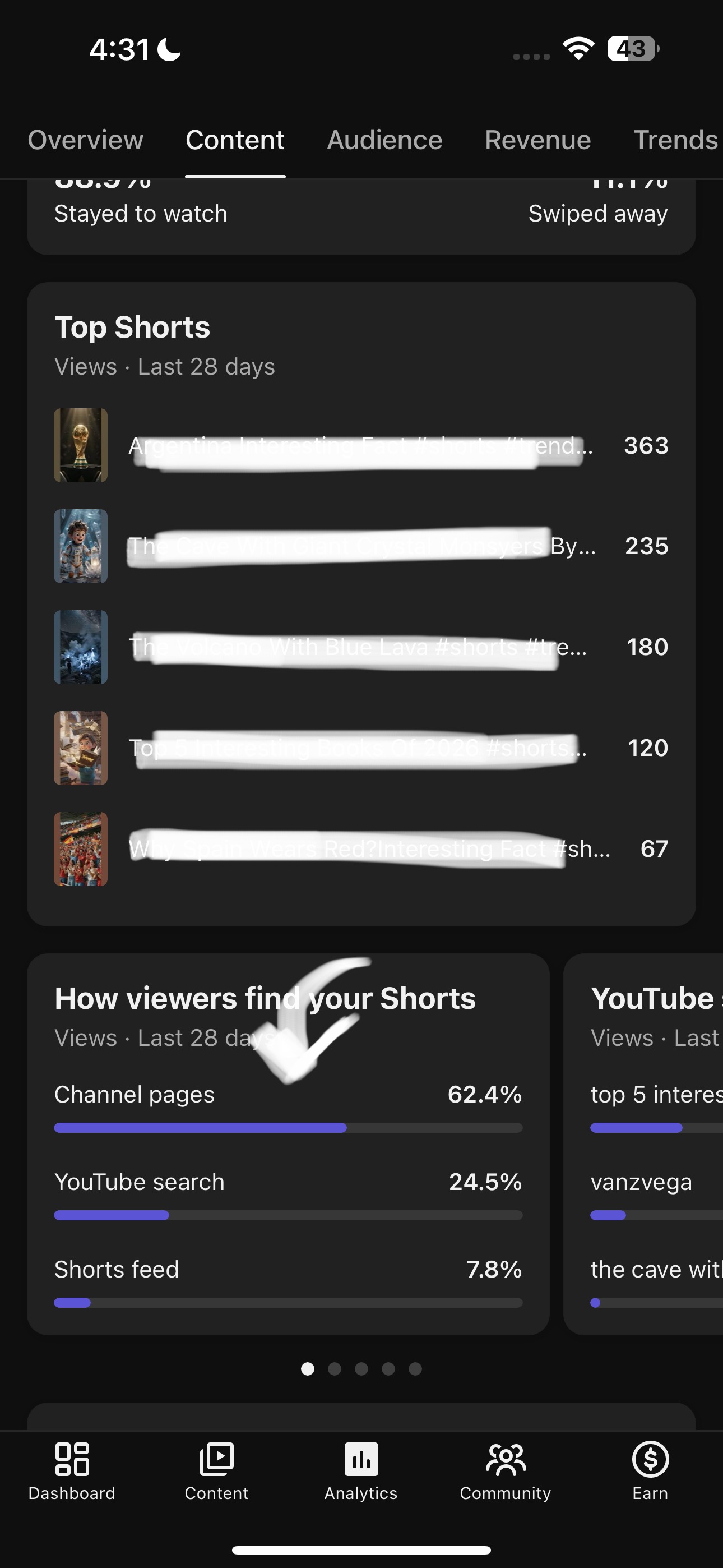This screenshot has width=723, height=1568.
Task: Open the Short with 363 views
Action: [361, 445]
